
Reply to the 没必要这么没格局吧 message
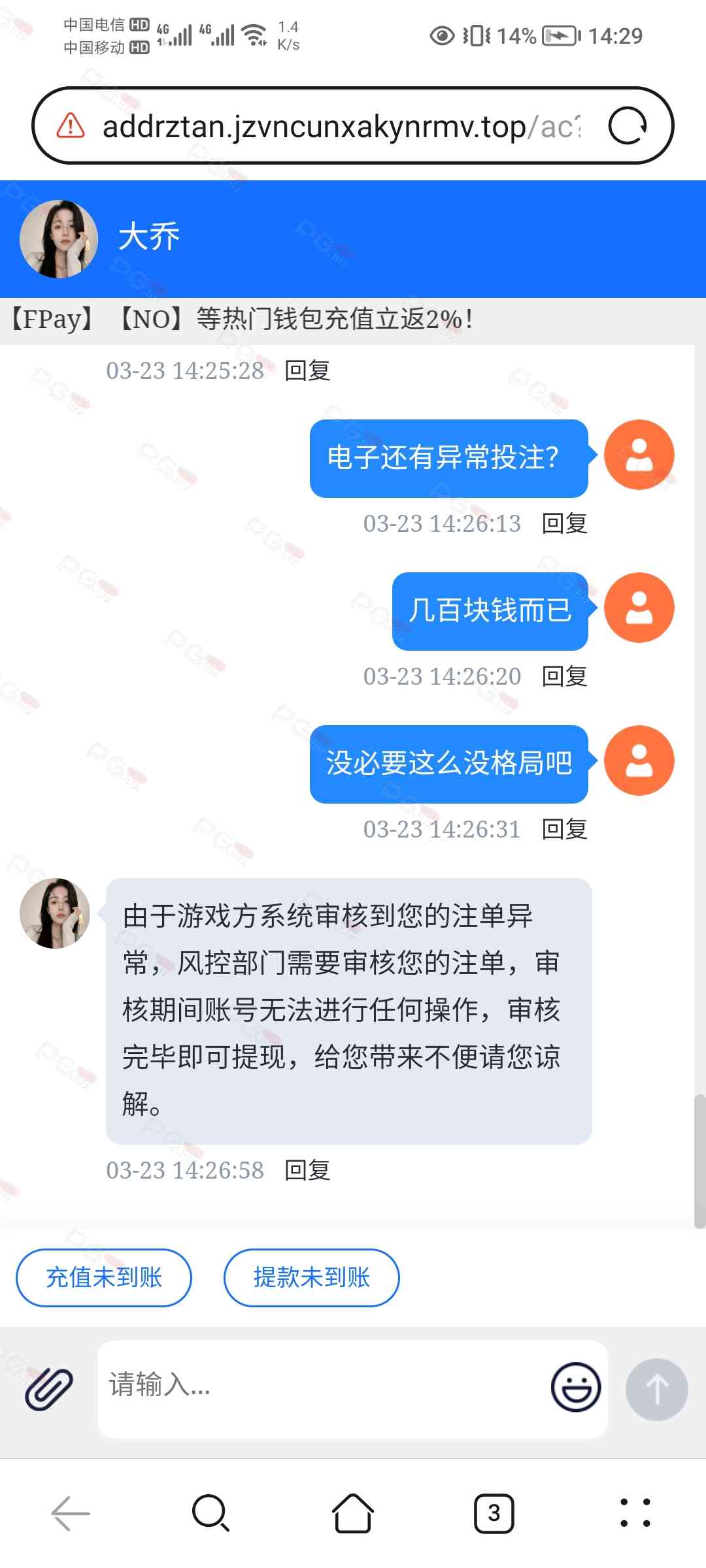[565, 829]
